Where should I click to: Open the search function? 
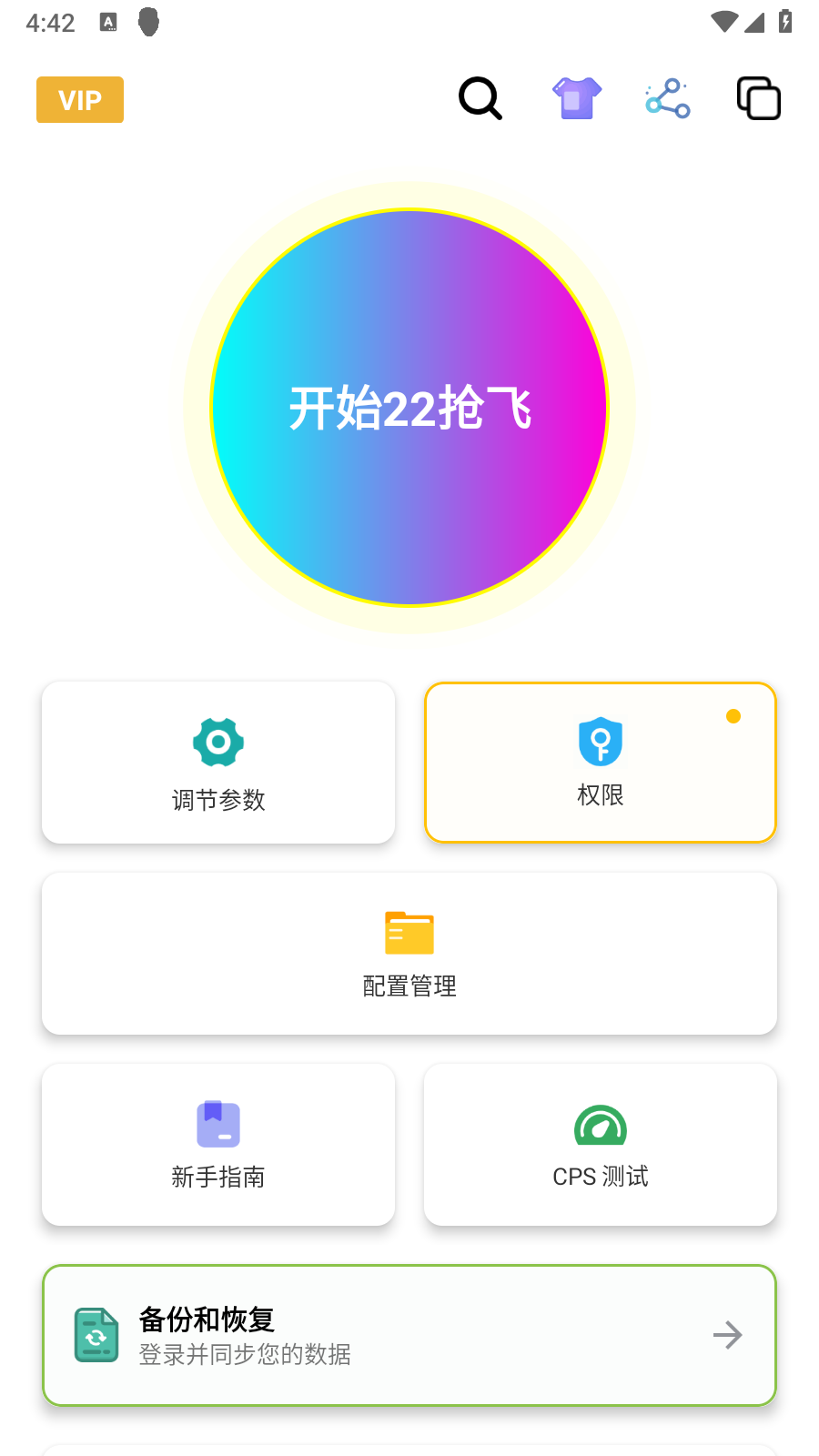(480, 98)
